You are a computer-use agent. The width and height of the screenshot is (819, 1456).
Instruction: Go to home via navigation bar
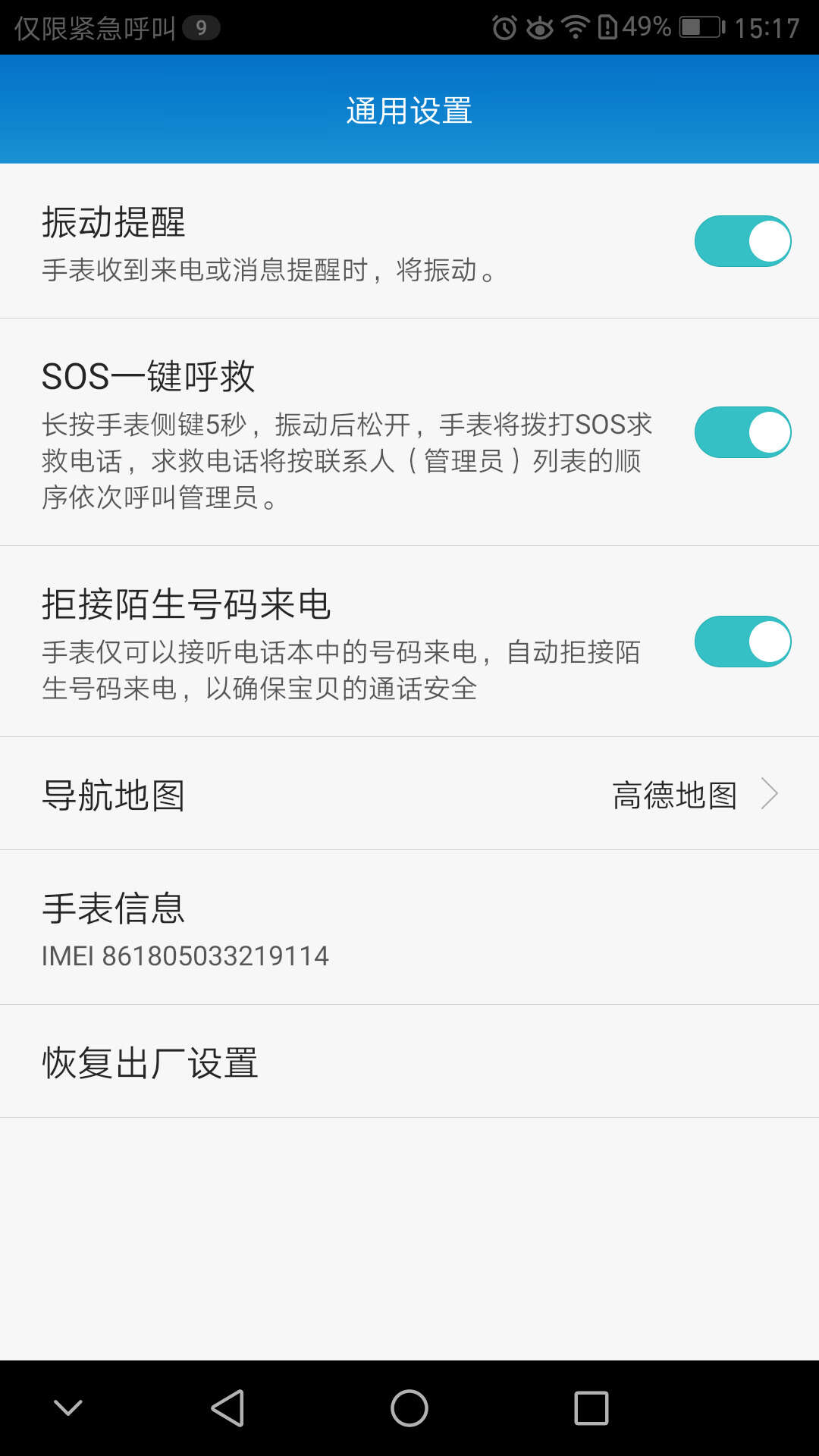tap(409, 1408)
